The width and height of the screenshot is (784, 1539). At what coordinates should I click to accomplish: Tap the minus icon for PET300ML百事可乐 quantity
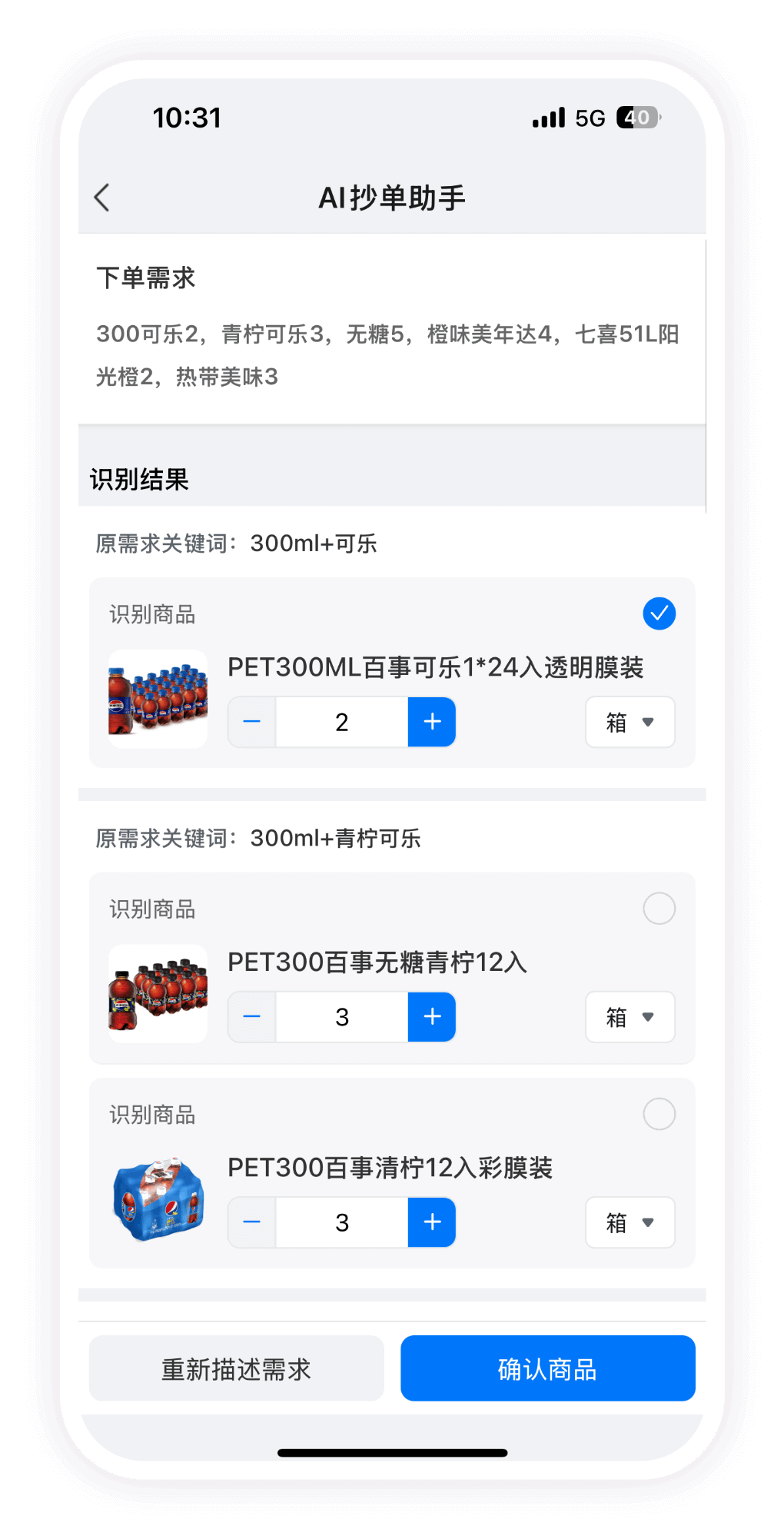click(251, 722)
